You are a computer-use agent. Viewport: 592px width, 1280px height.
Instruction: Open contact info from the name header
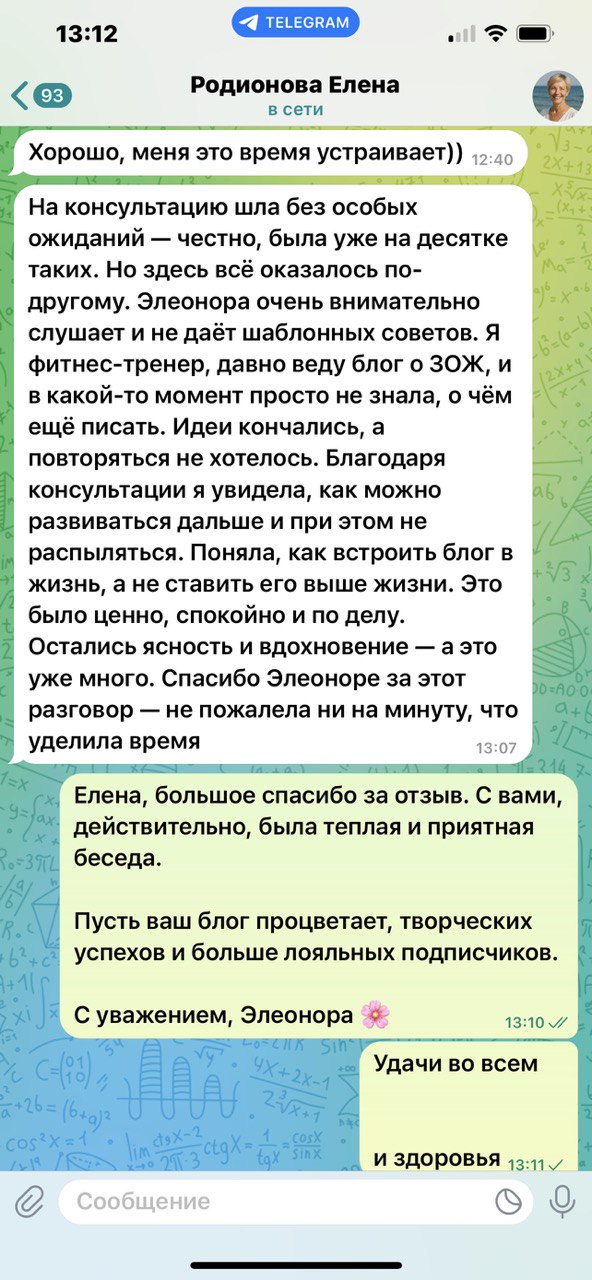pyautogui.click(x=295, y=96)
